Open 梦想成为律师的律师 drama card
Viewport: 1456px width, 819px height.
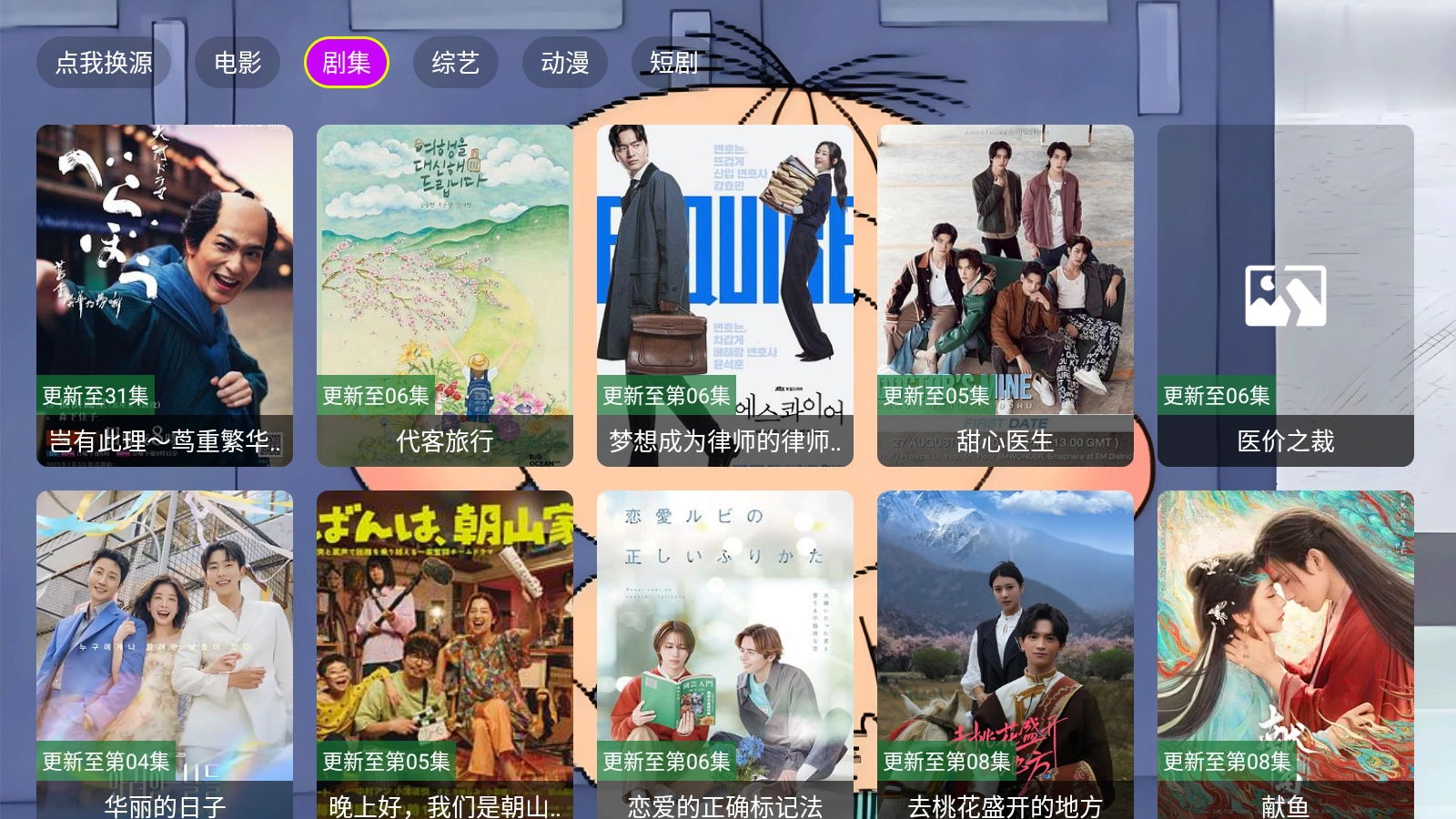tap(725, 296)
